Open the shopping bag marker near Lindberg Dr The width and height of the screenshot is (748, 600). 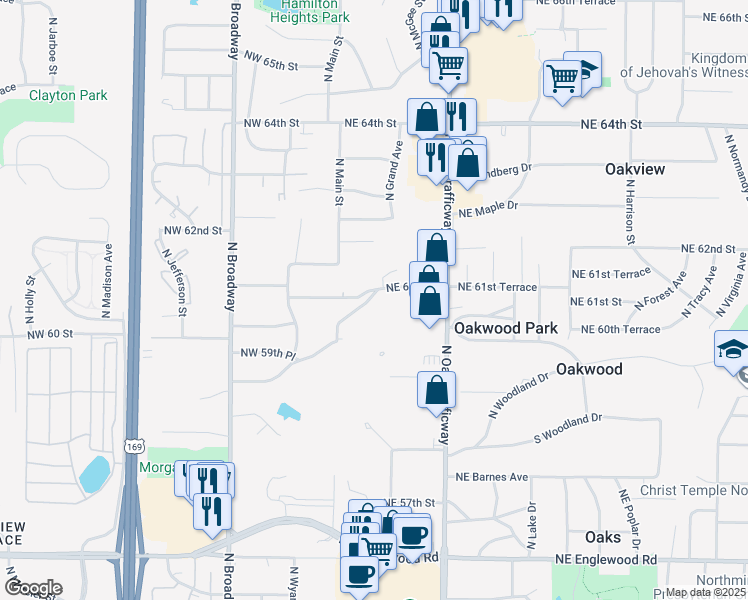(467, 161)
